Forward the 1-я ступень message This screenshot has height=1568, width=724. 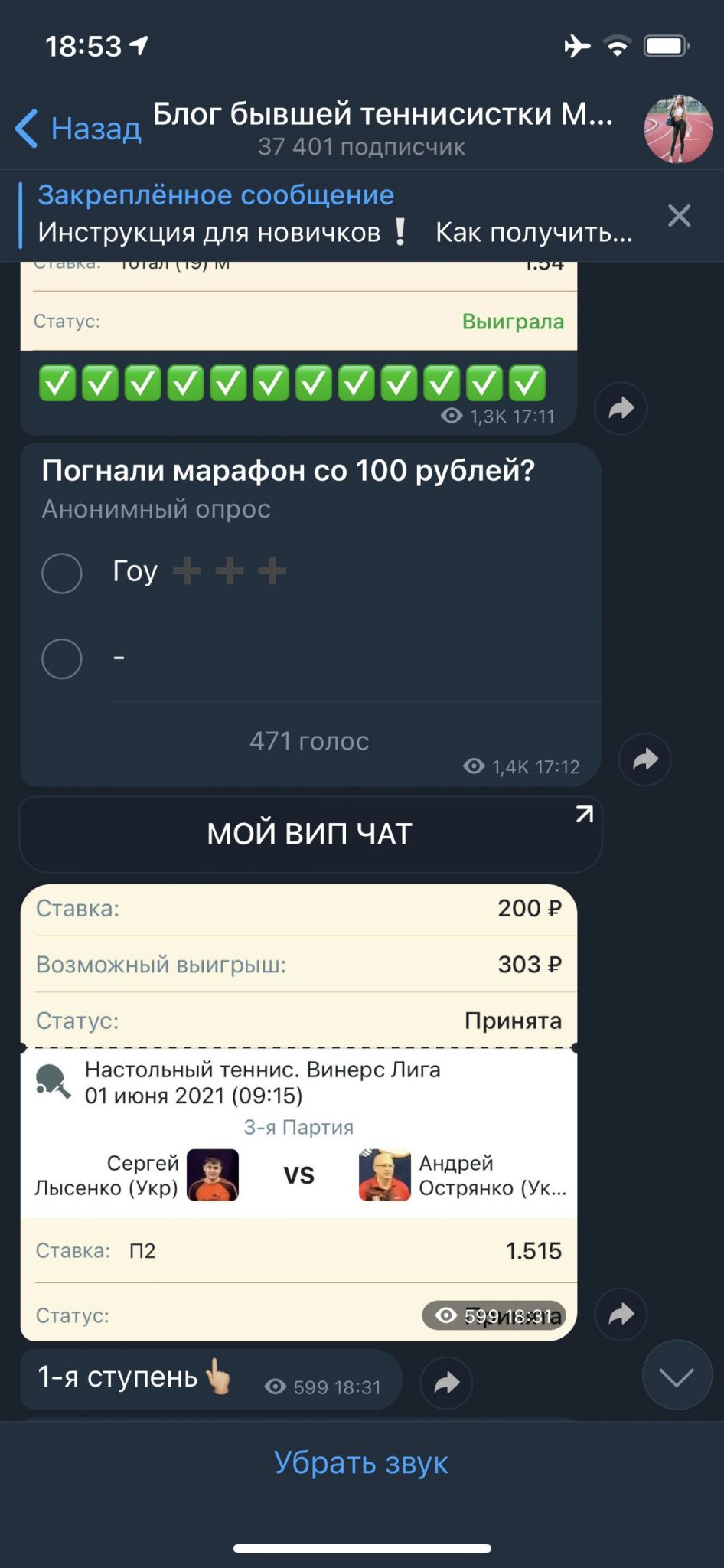click(446, 1383)
